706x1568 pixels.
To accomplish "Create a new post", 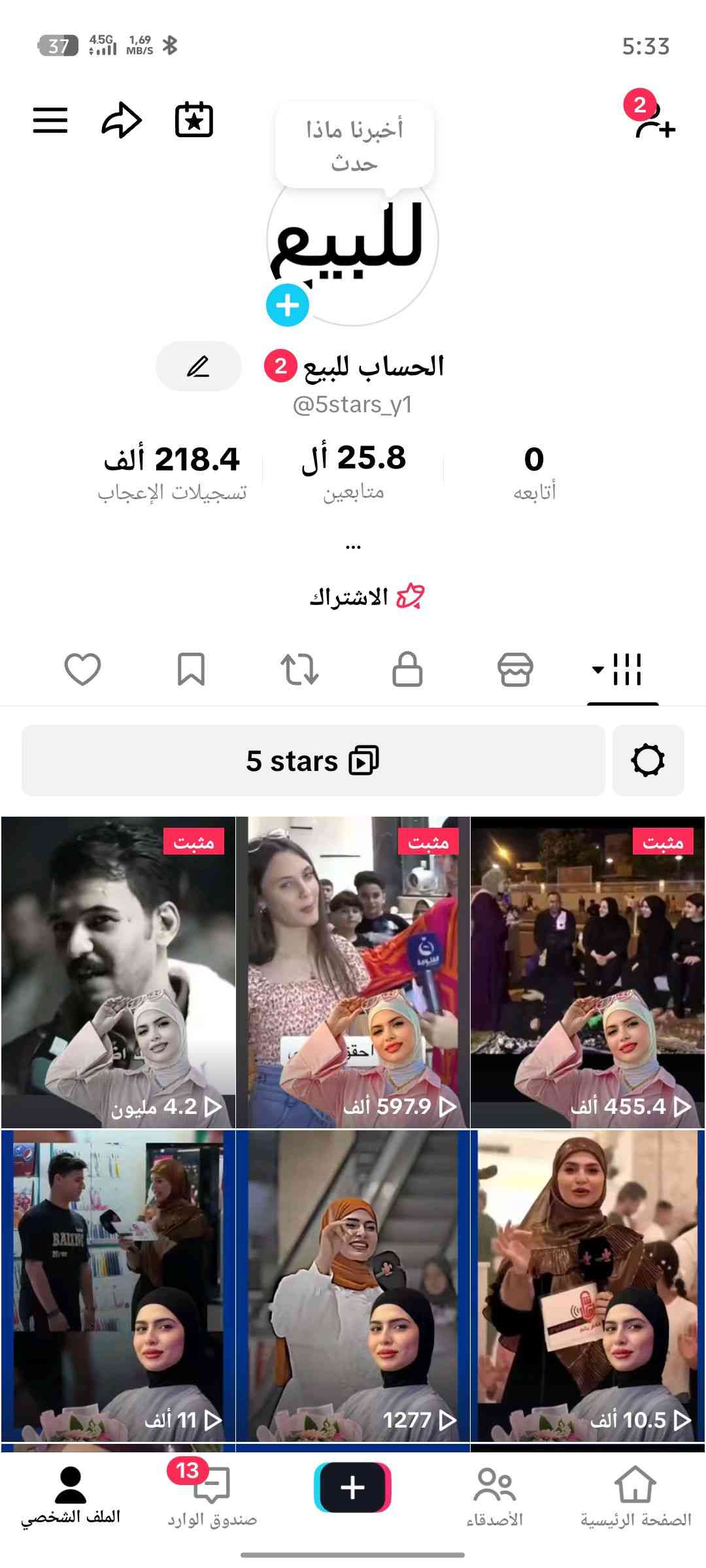I will click(x=353, y=1488).
